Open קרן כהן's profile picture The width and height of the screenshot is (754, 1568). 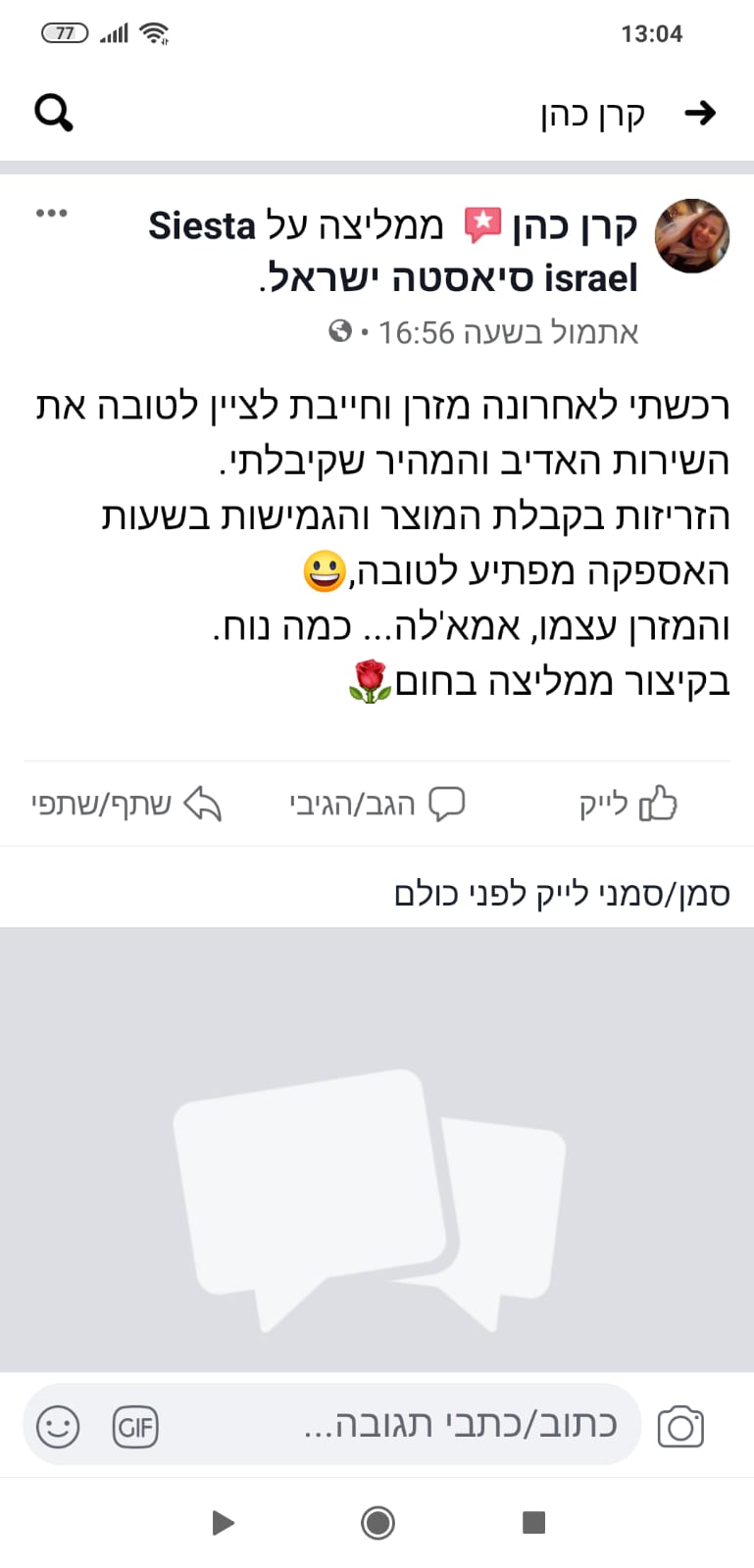click(692, 236)
